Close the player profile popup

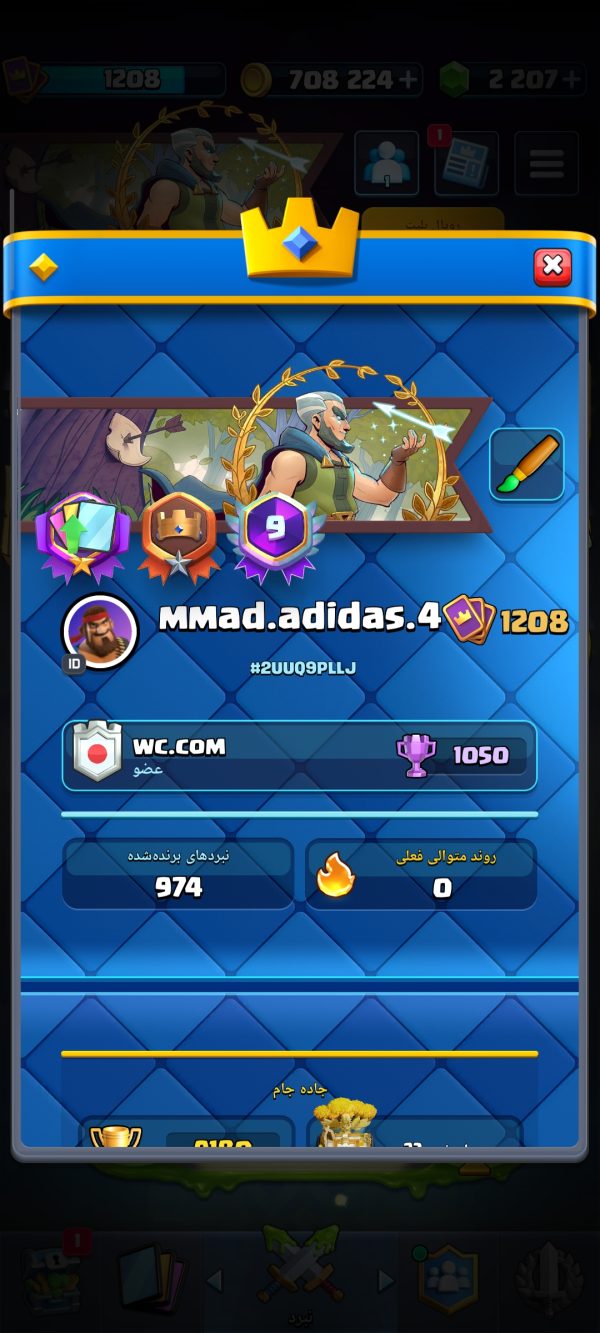552,267
